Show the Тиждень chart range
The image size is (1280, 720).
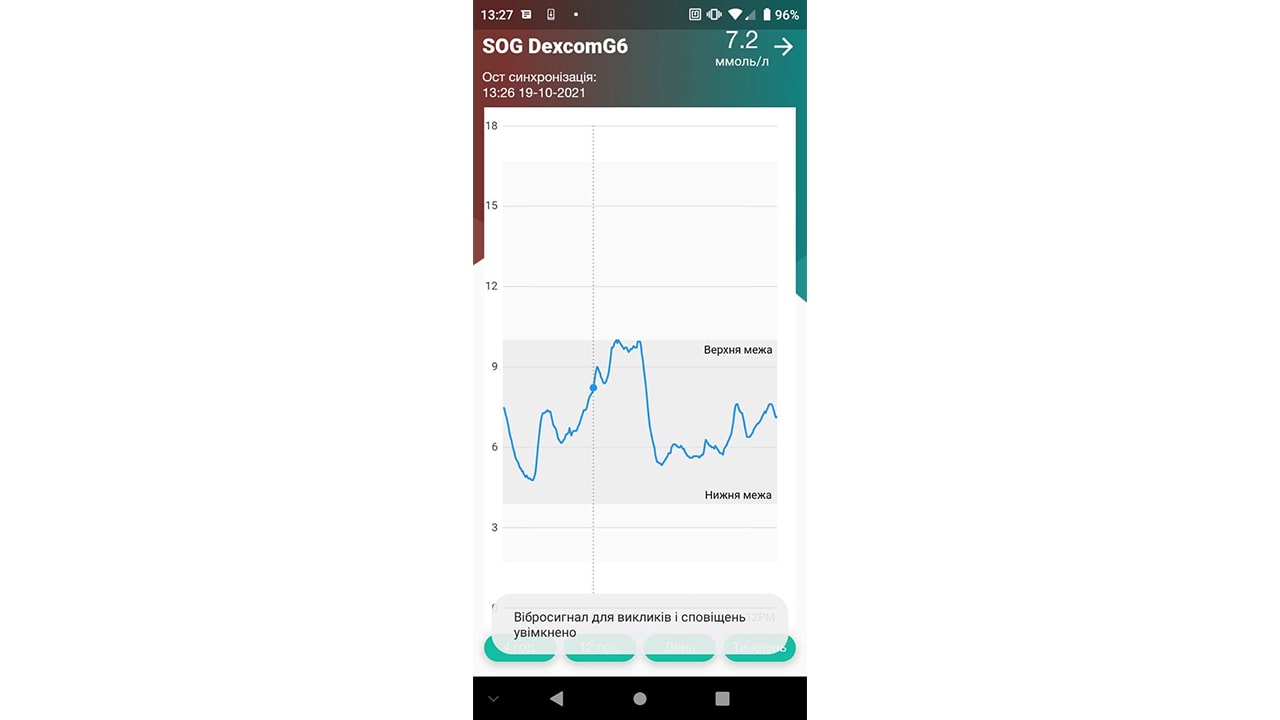pyautogui.click(x=760, y=650)
